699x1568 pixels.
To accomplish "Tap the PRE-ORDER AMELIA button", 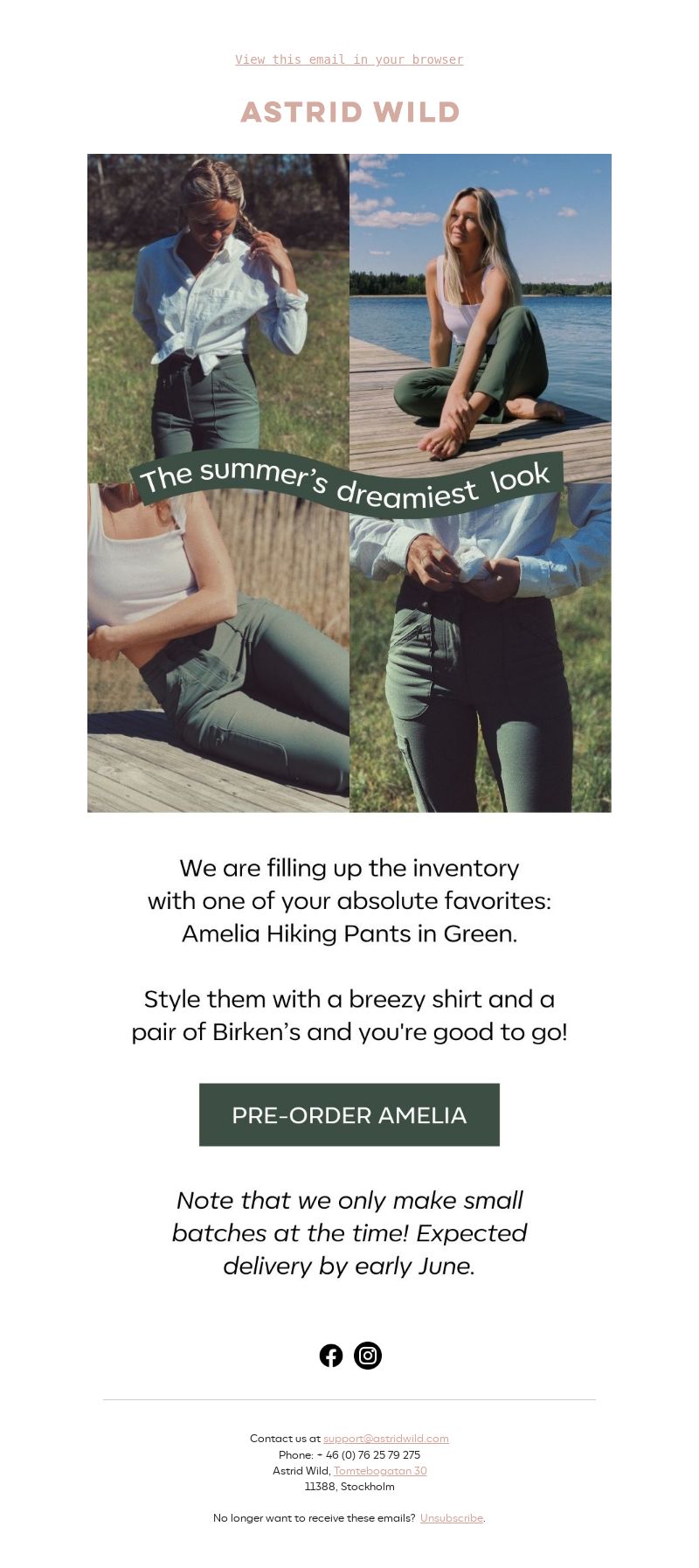I will pos(349,1114).
